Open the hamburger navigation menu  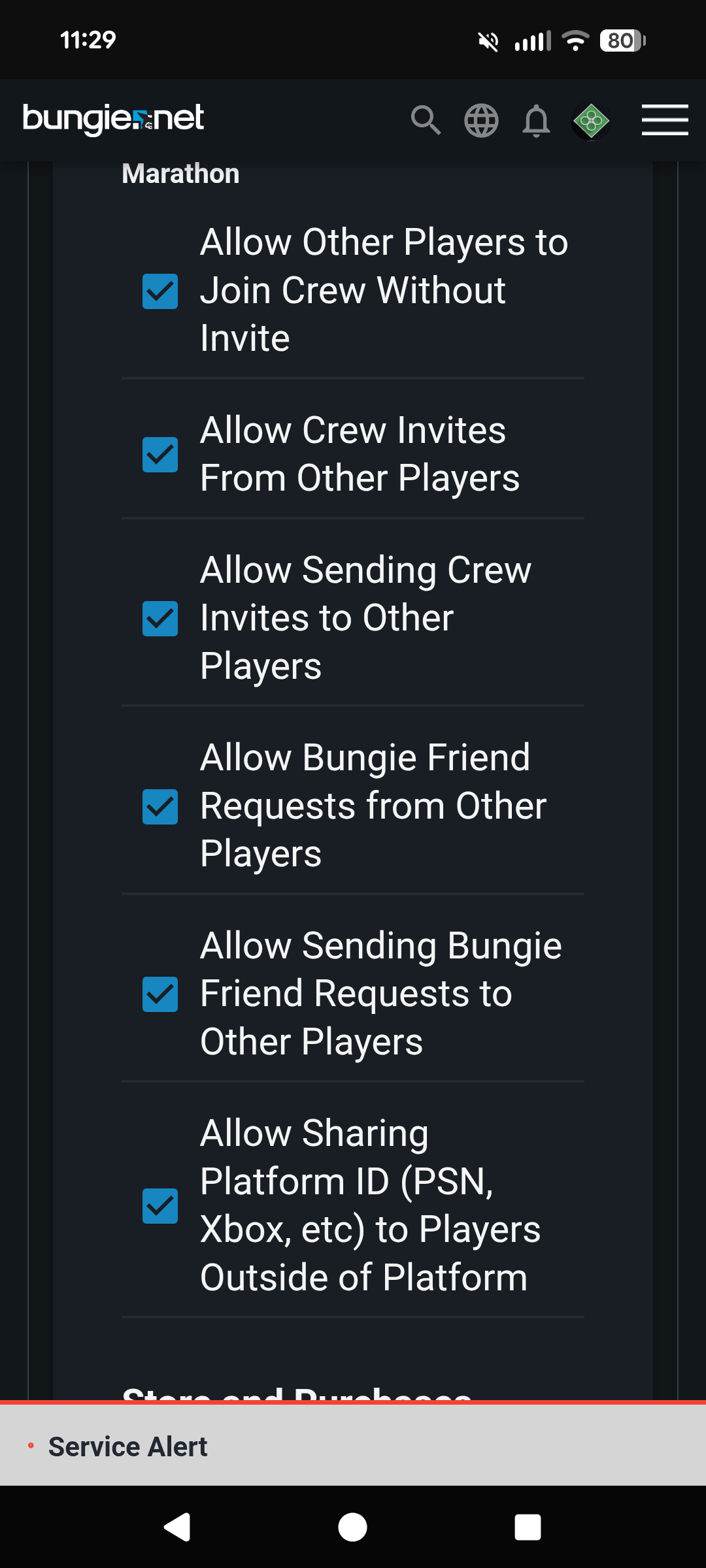665,120
